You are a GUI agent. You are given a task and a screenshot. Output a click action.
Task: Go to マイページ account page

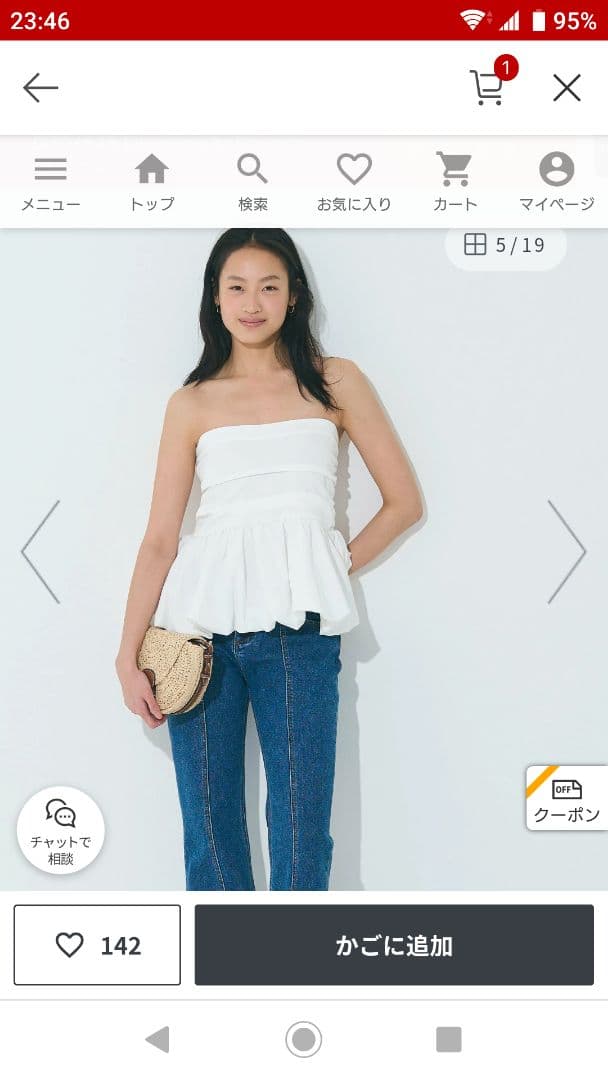556,182
